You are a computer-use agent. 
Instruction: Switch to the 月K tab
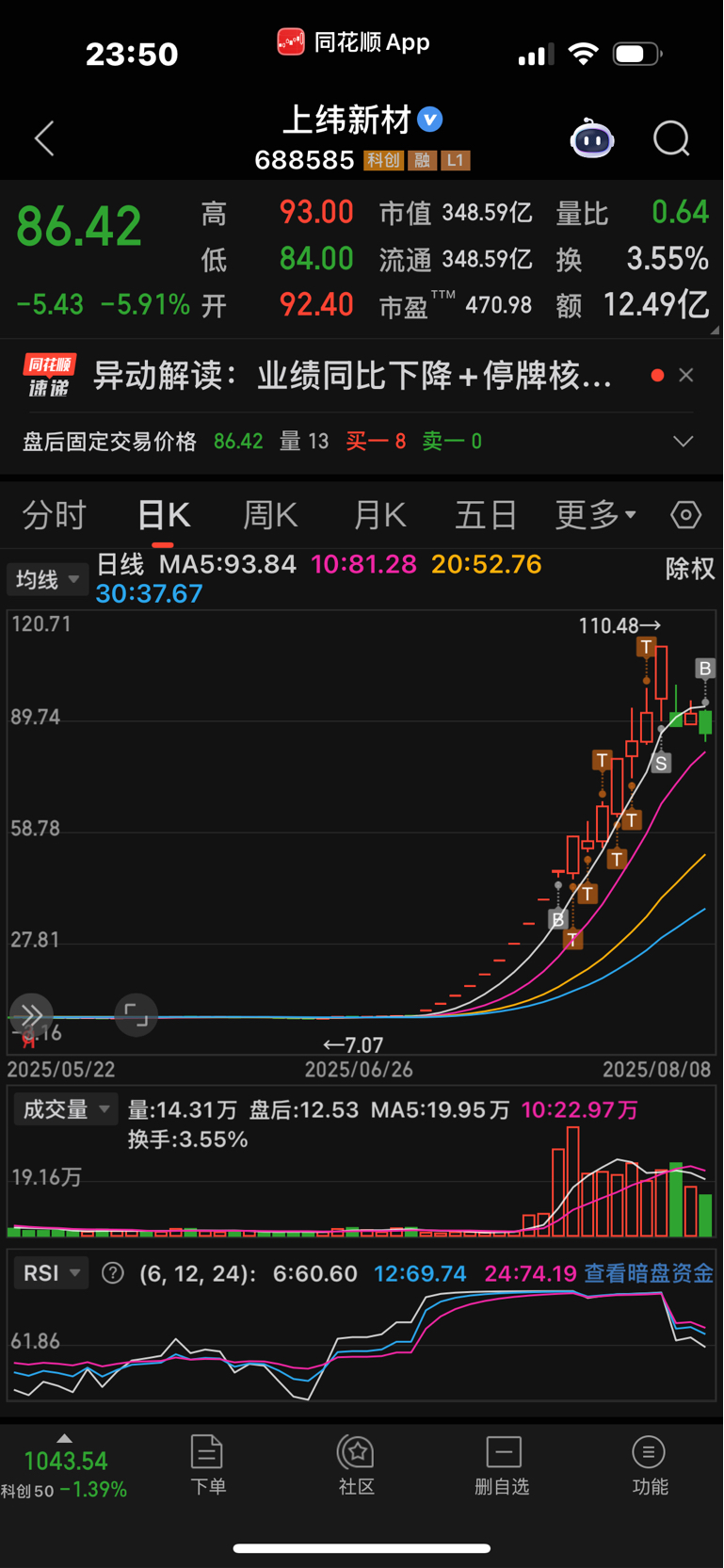click(379, 515)
